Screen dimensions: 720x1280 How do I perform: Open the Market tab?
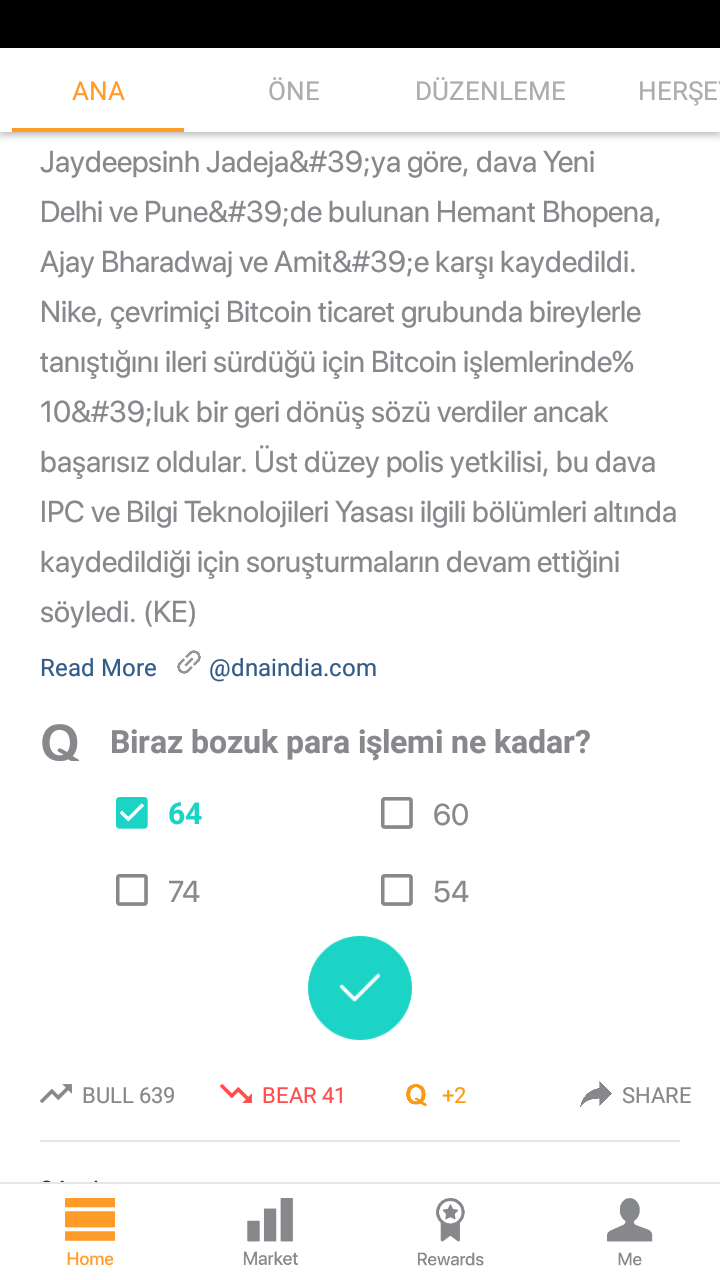click(270, 1232)
